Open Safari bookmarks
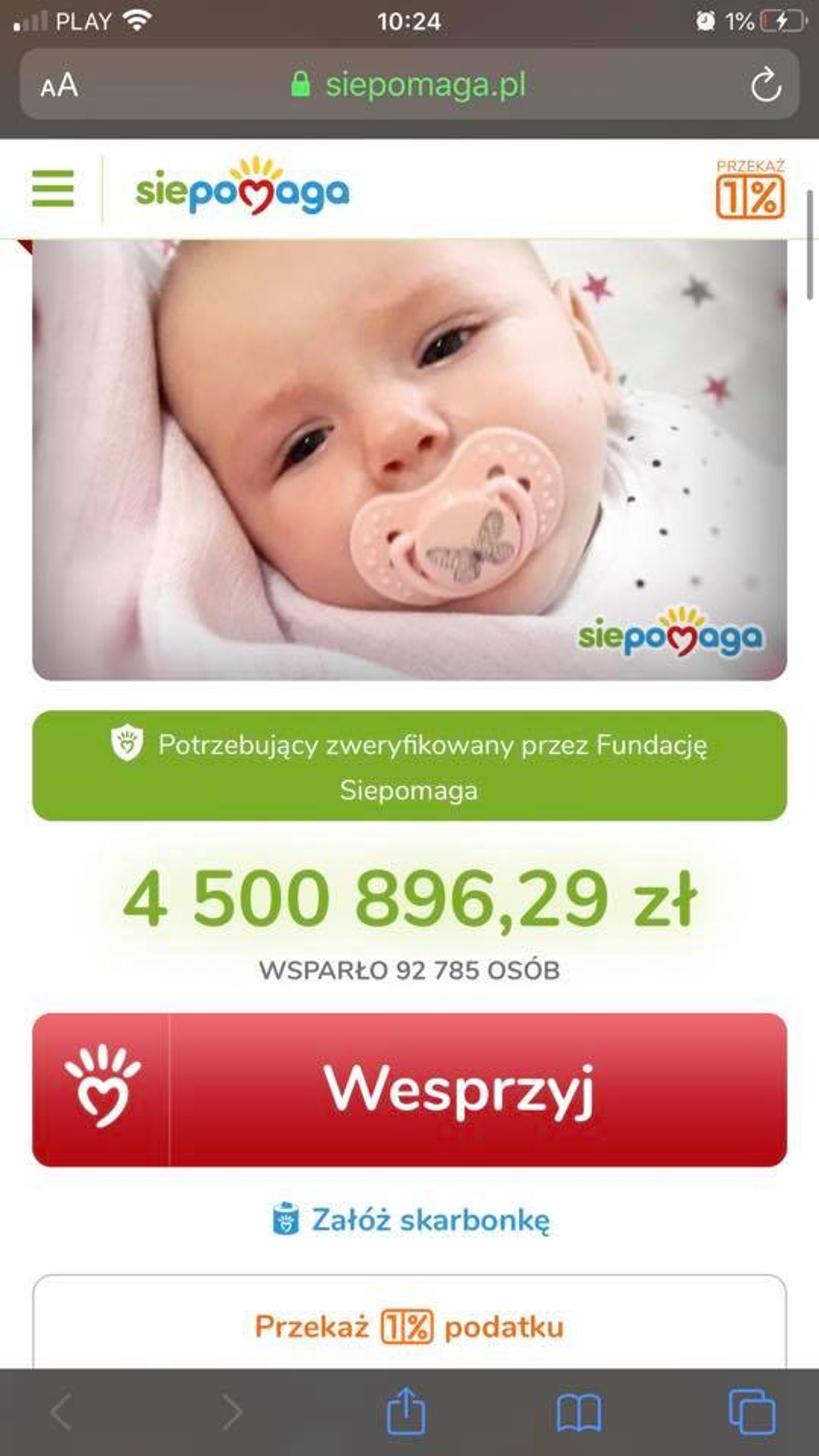Screen dimensions: 819x1456 (579, 1413)
